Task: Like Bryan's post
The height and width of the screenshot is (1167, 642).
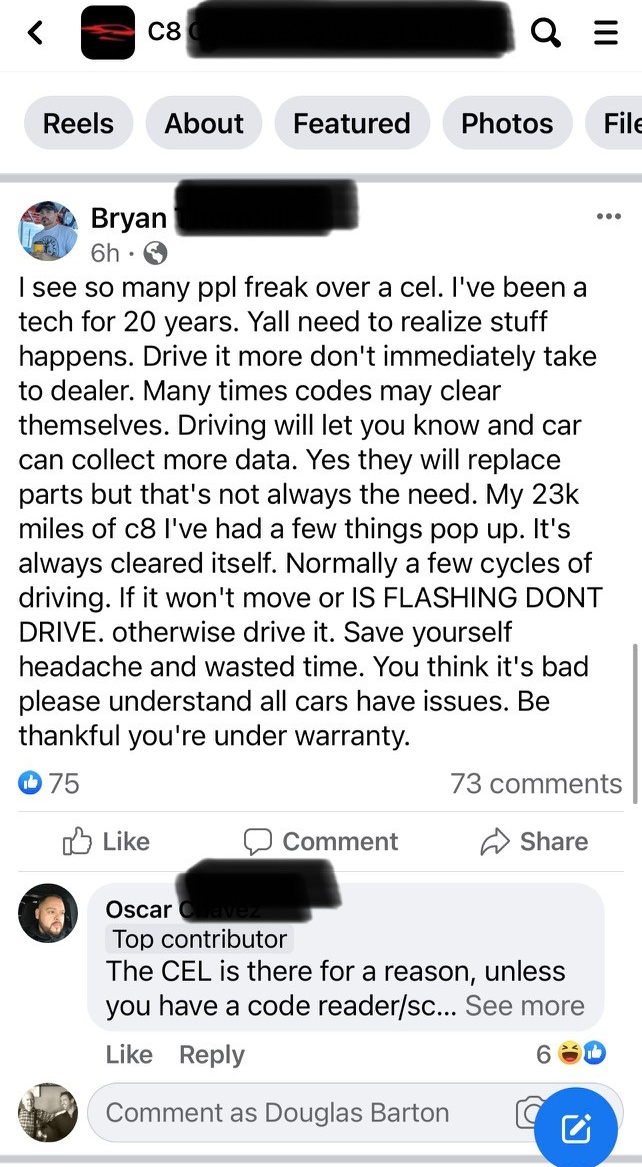Action: [x=106, y=842]
